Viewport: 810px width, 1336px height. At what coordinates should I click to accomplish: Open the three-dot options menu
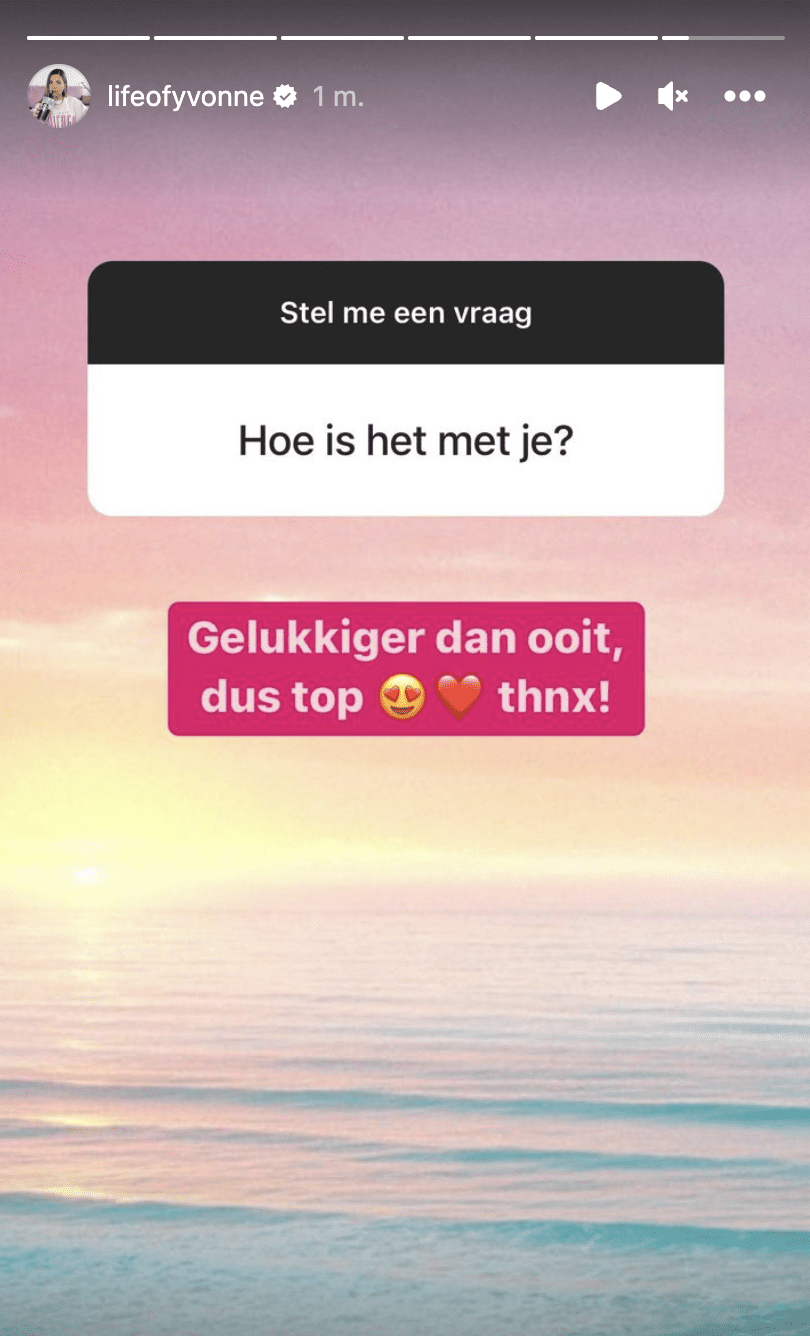pyautogui.click(x=744, y=96)
